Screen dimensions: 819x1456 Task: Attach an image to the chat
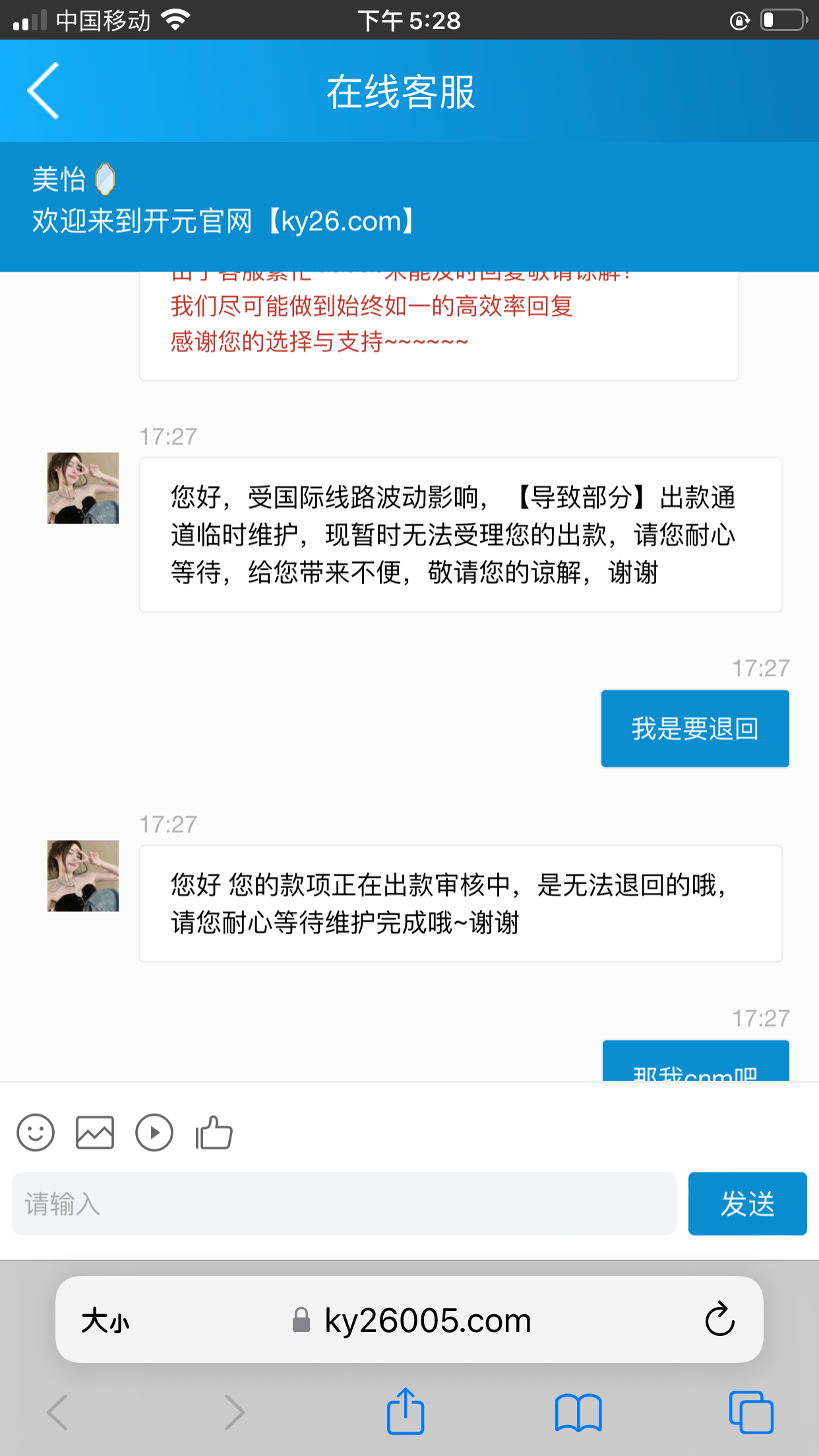95,1133
